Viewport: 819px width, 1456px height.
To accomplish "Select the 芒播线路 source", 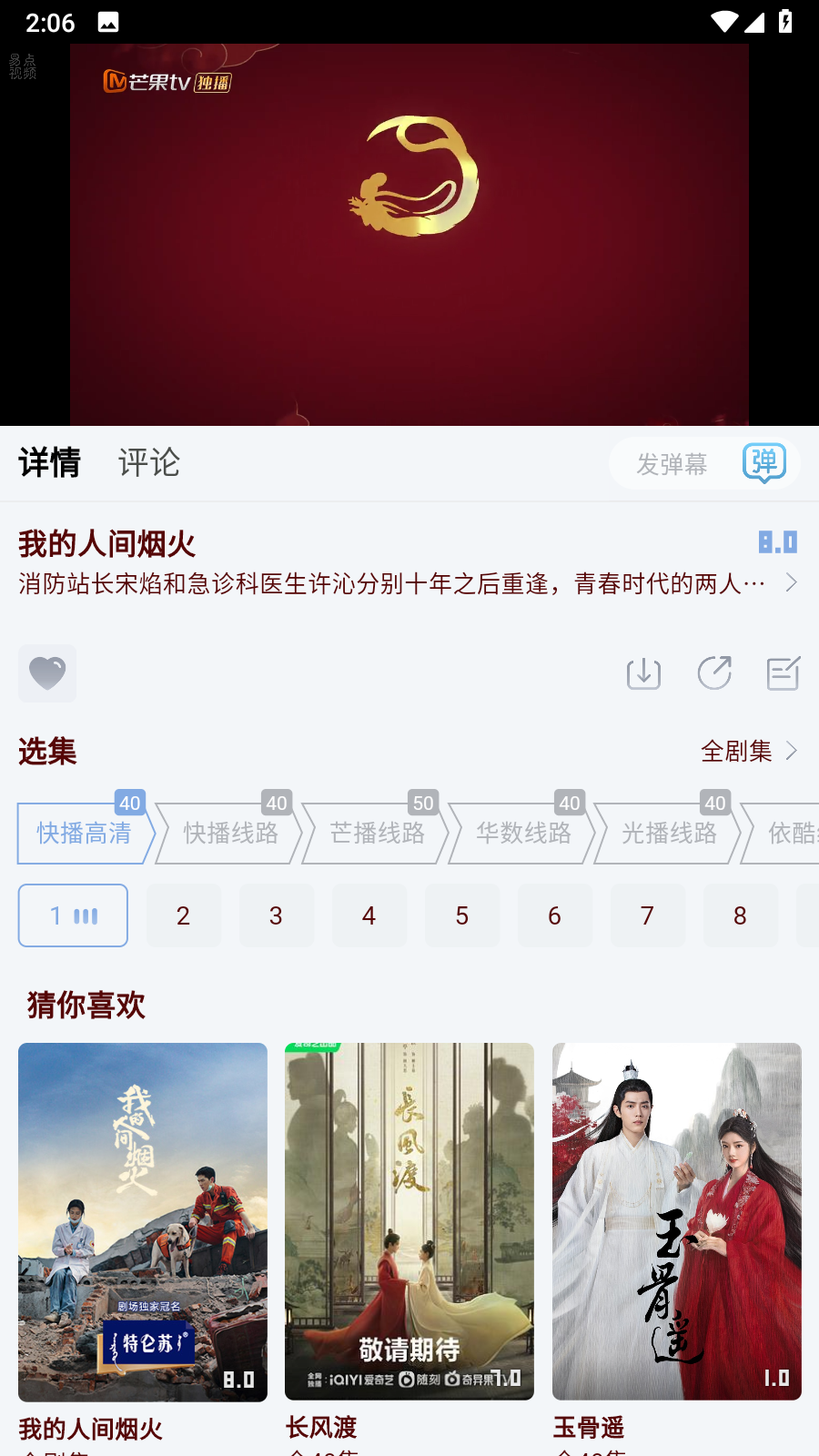I will (x=377, y=833).
